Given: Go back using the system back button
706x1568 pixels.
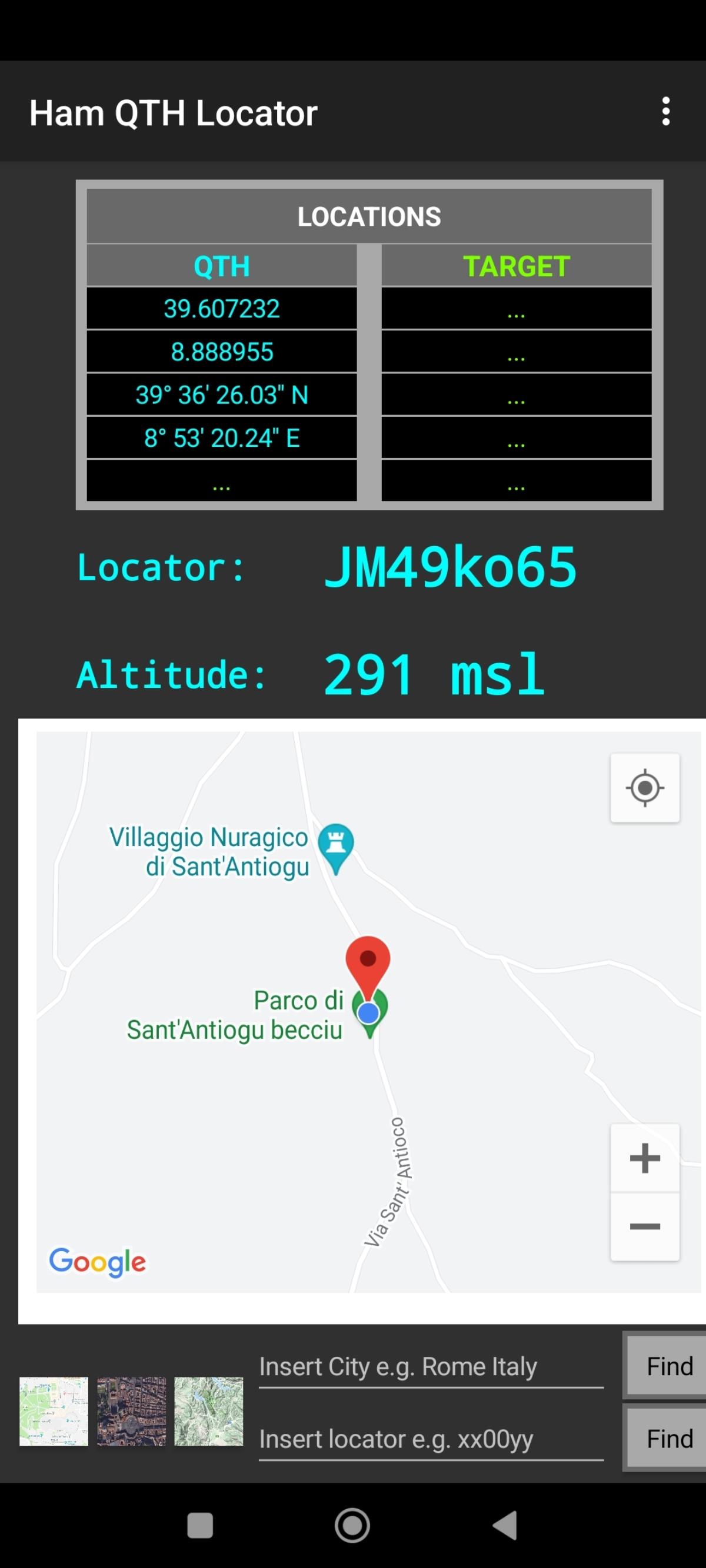Looking at the screenshot, I should [505, 1526].
